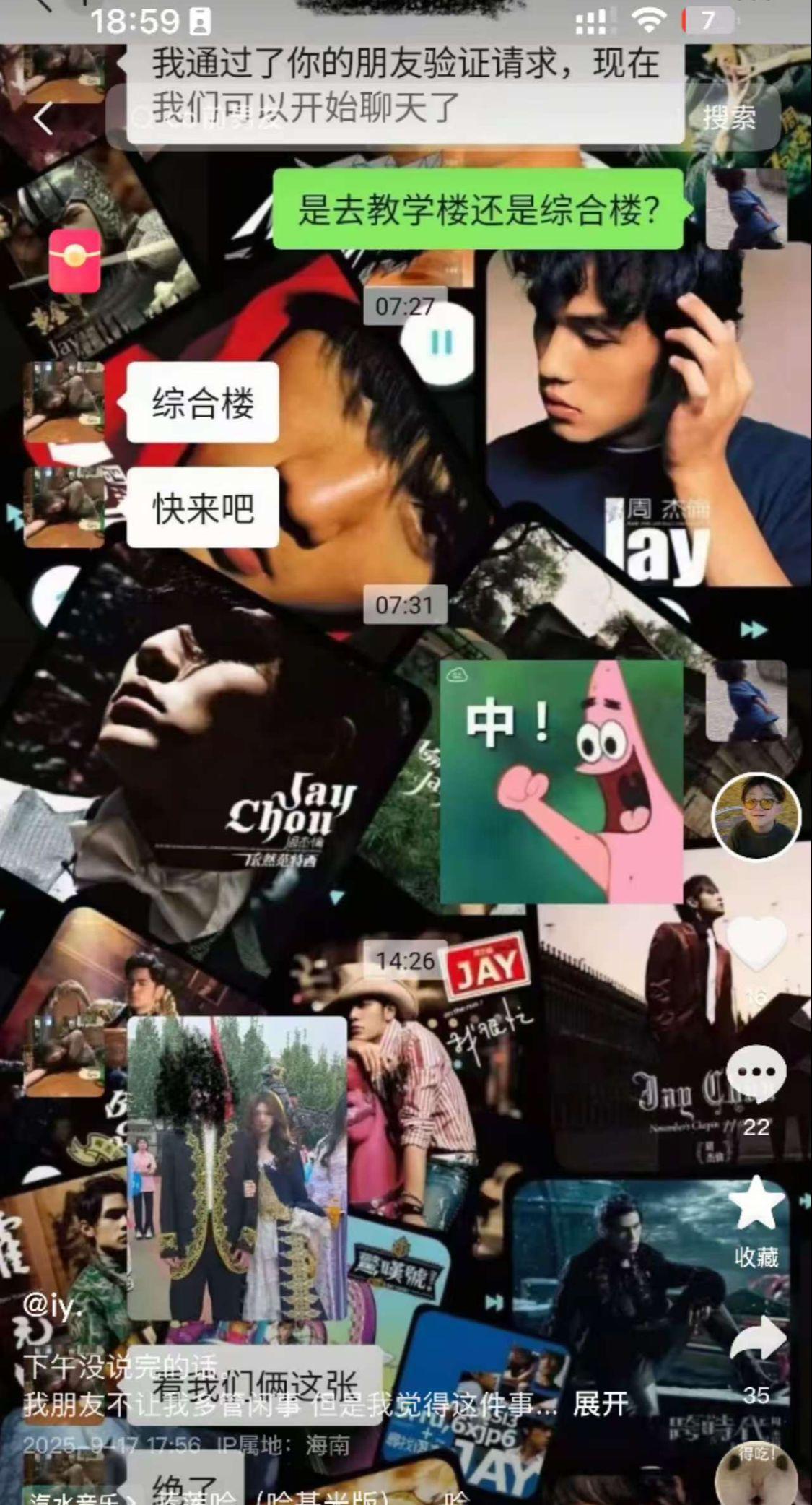Share this video using the arrow icon

756,1340
